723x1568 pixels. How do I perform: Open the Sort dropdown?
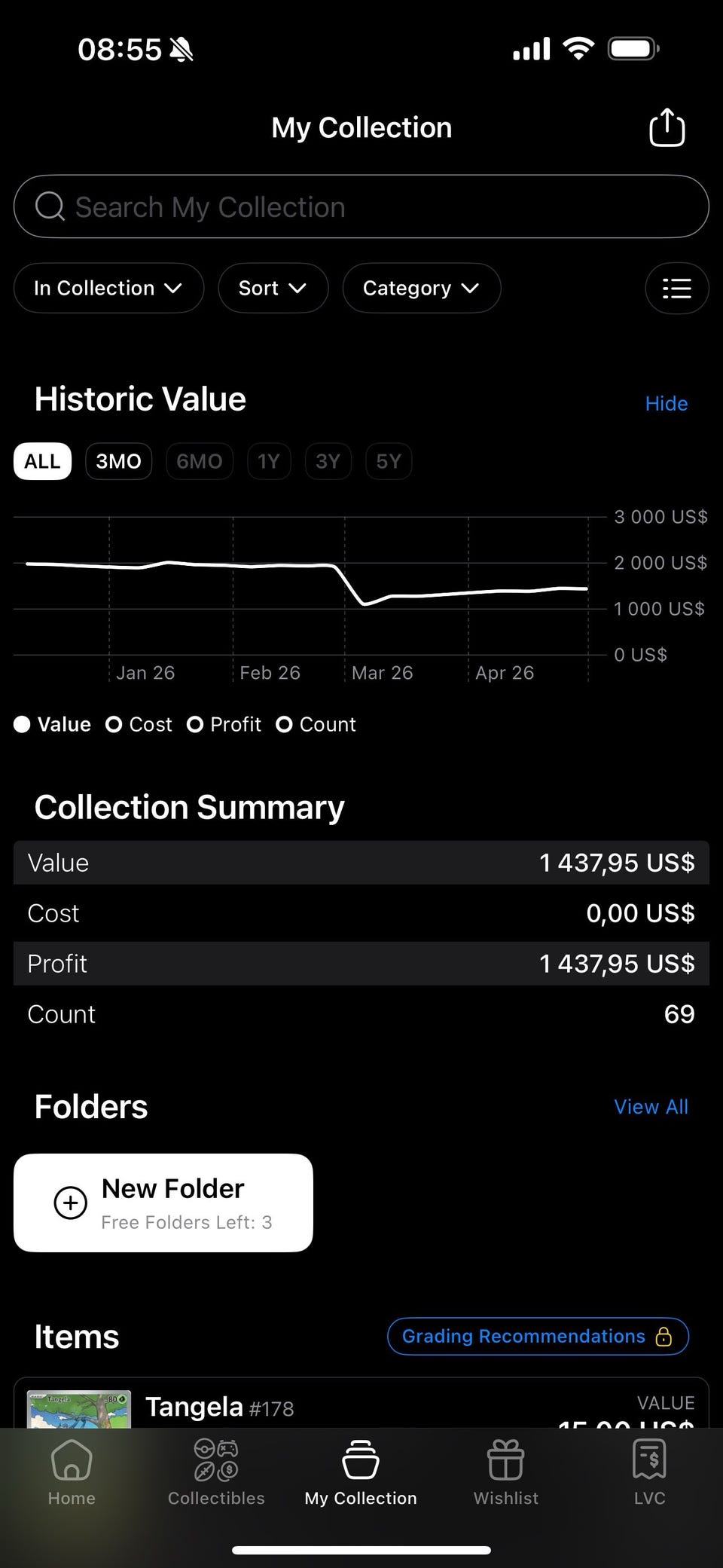click(x=273, y=288)
